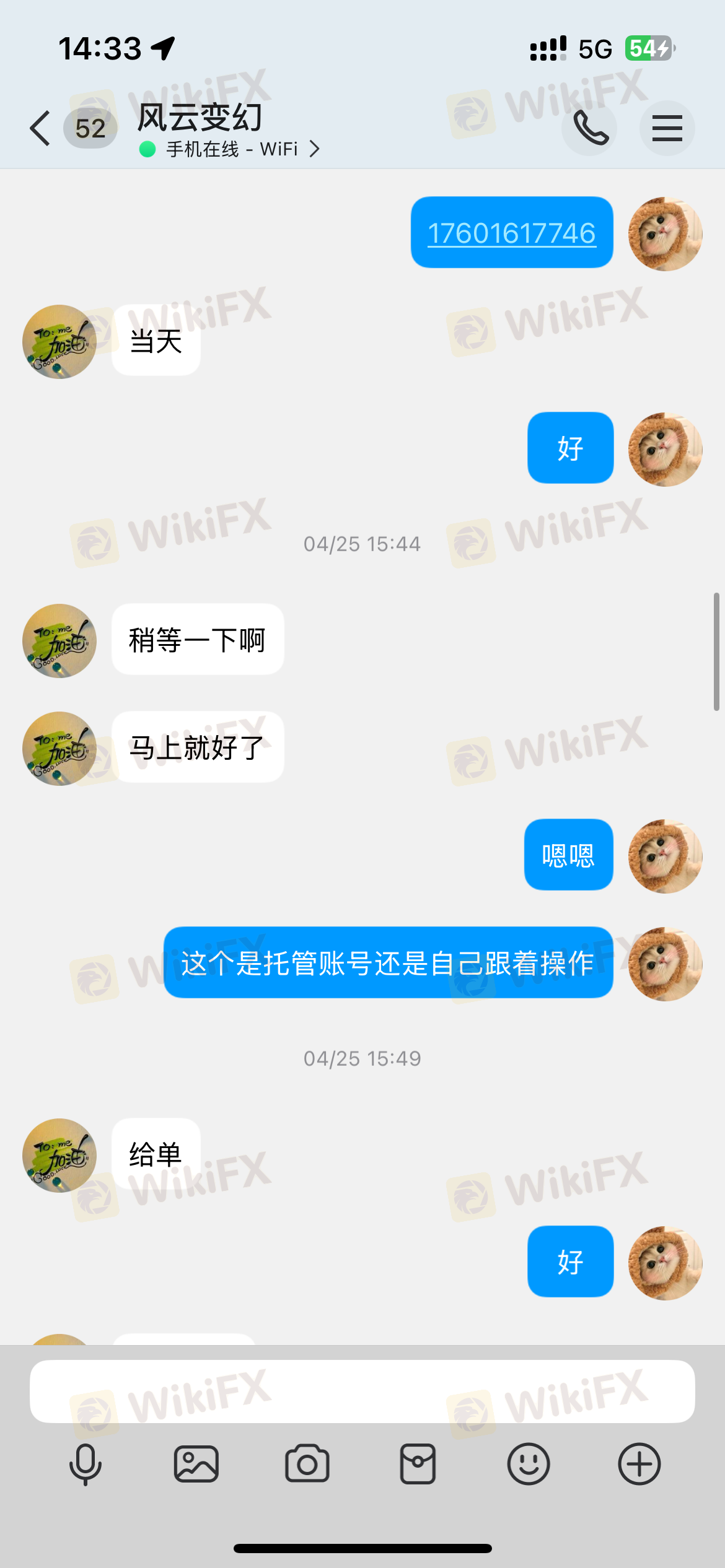Open the plus menu for more options
This screenshot has height=1568, width=725.
tap(639, 1464)
